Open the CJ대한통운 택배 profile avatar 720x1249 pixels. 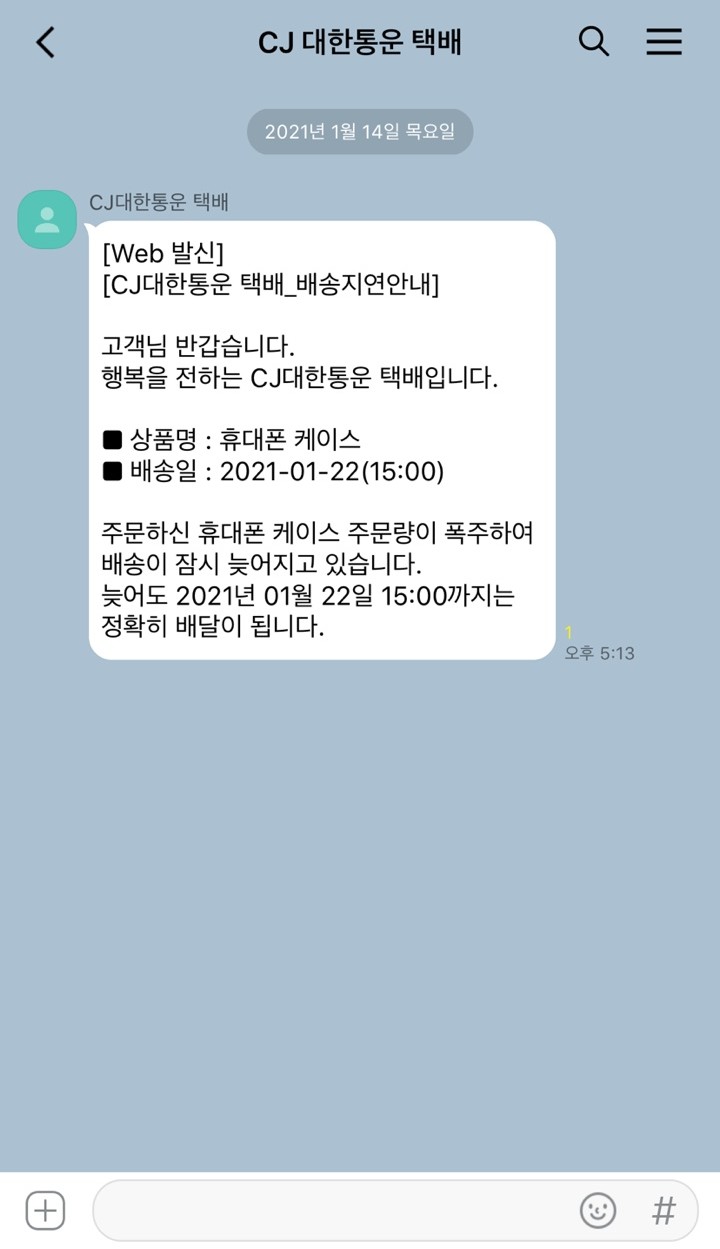(x=47, y=219)
